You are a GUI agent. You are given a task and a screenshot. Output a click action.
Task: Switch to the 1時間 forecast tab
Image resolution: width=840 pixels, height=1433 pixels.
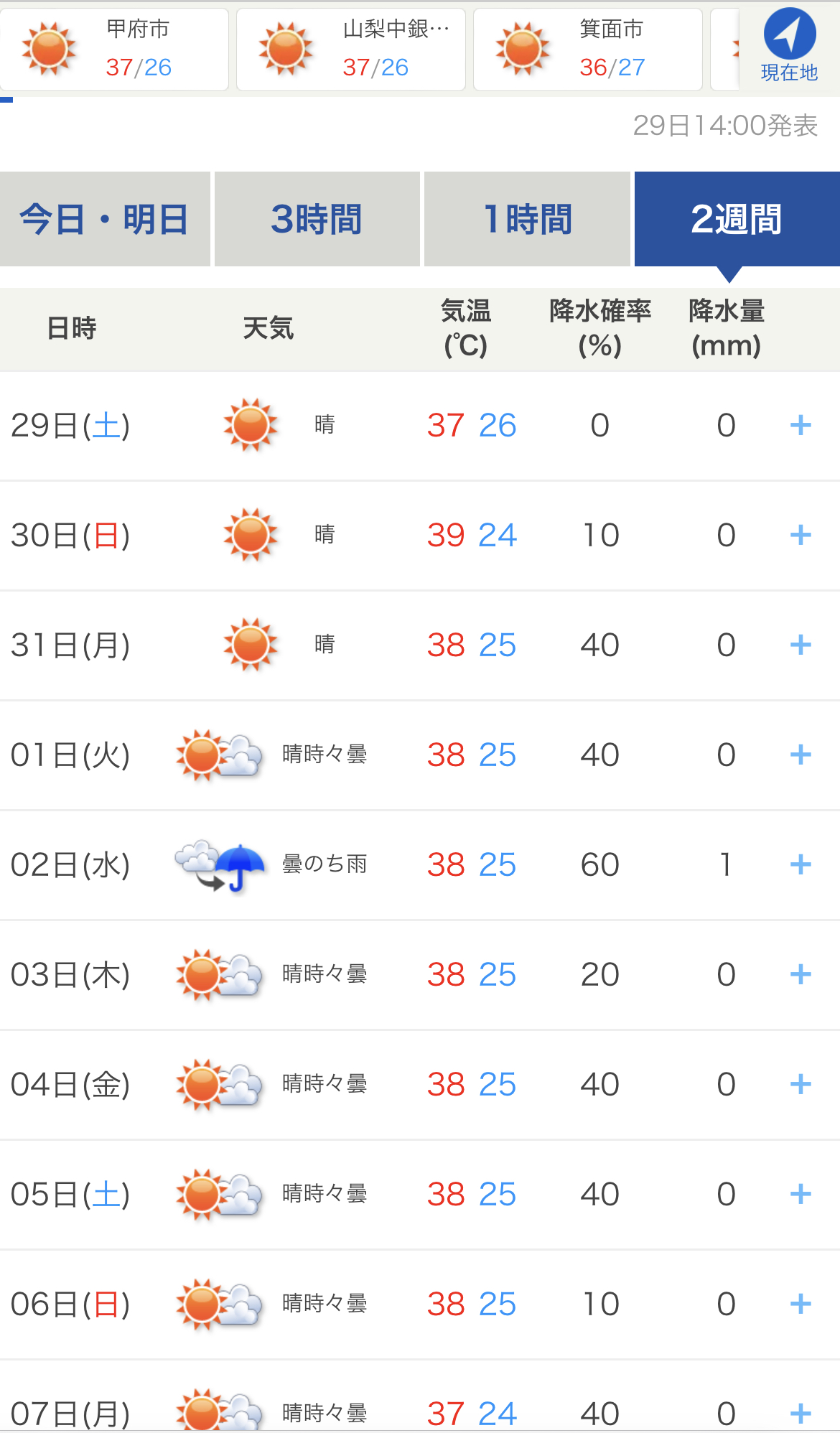[527, 219]
